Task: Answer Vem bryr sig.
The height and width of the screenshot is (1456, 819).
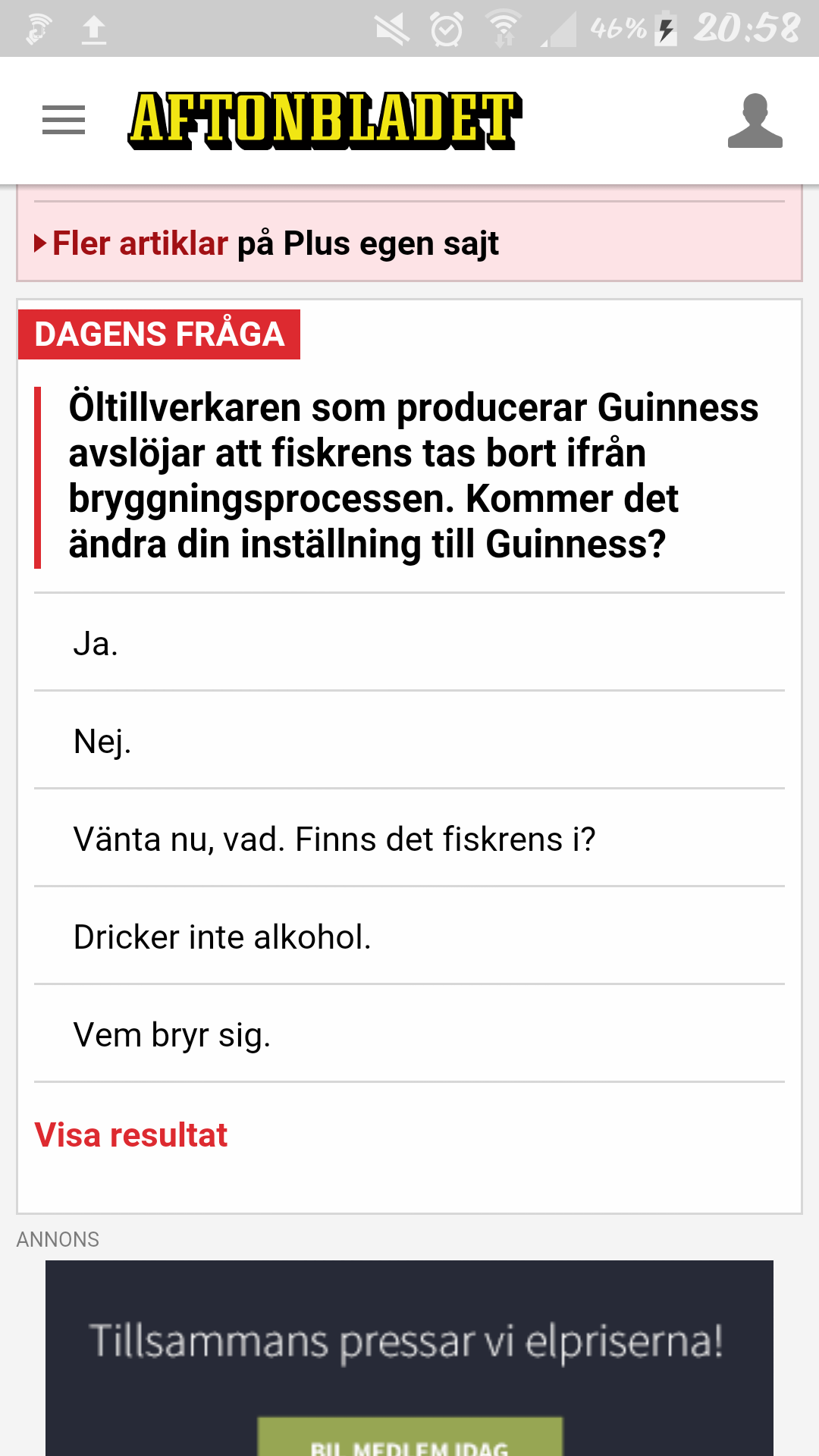Action: coord(409,1034)
